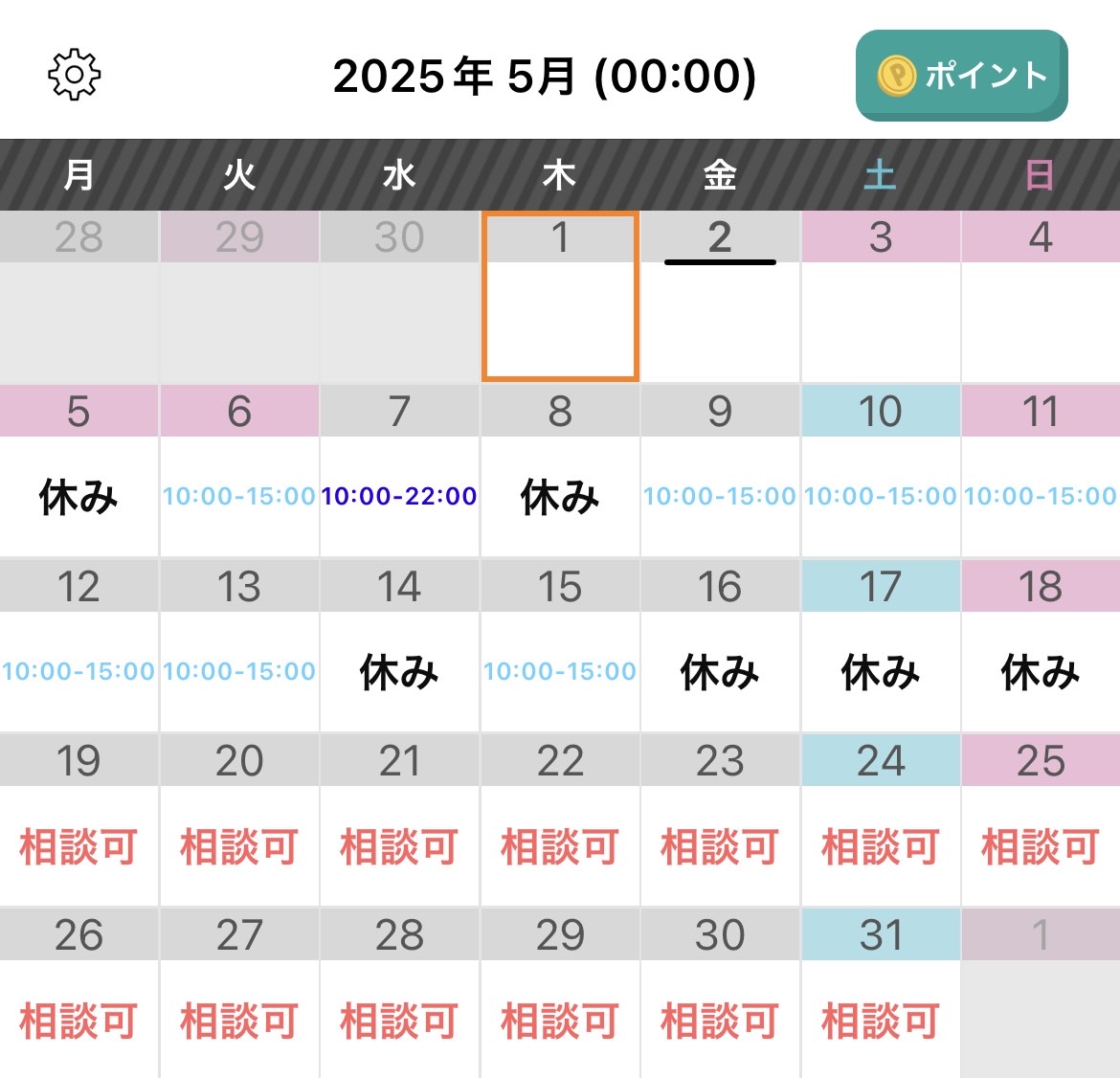Select May 2 on the calendar
This screenshot has height=1078, width=1120.
tap(720, 297)
